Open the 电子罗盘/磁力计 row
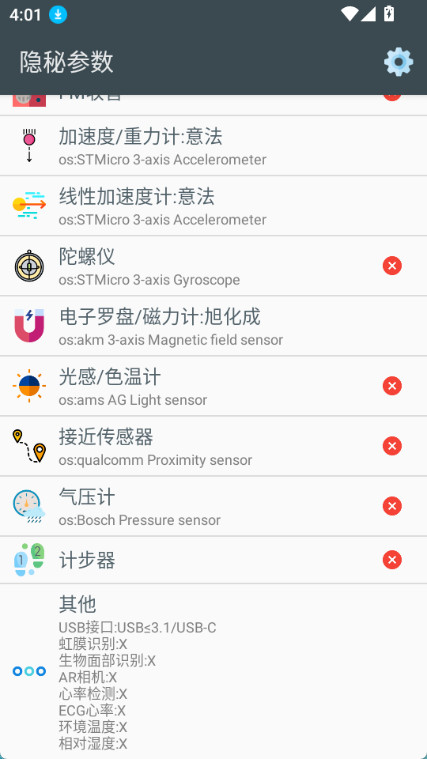Viewport: 427px width, 759px height. 214,326
